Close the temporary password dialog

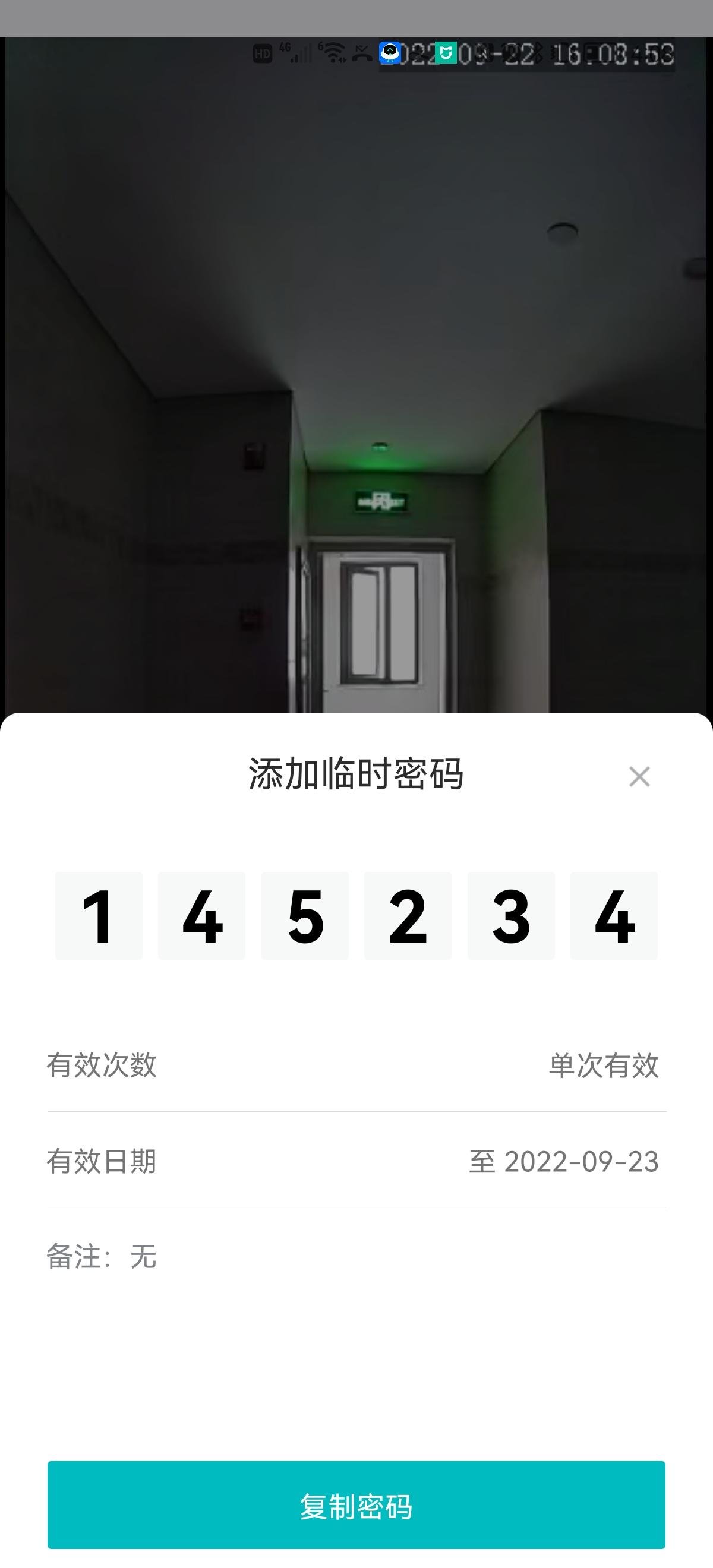pos(639,776)
